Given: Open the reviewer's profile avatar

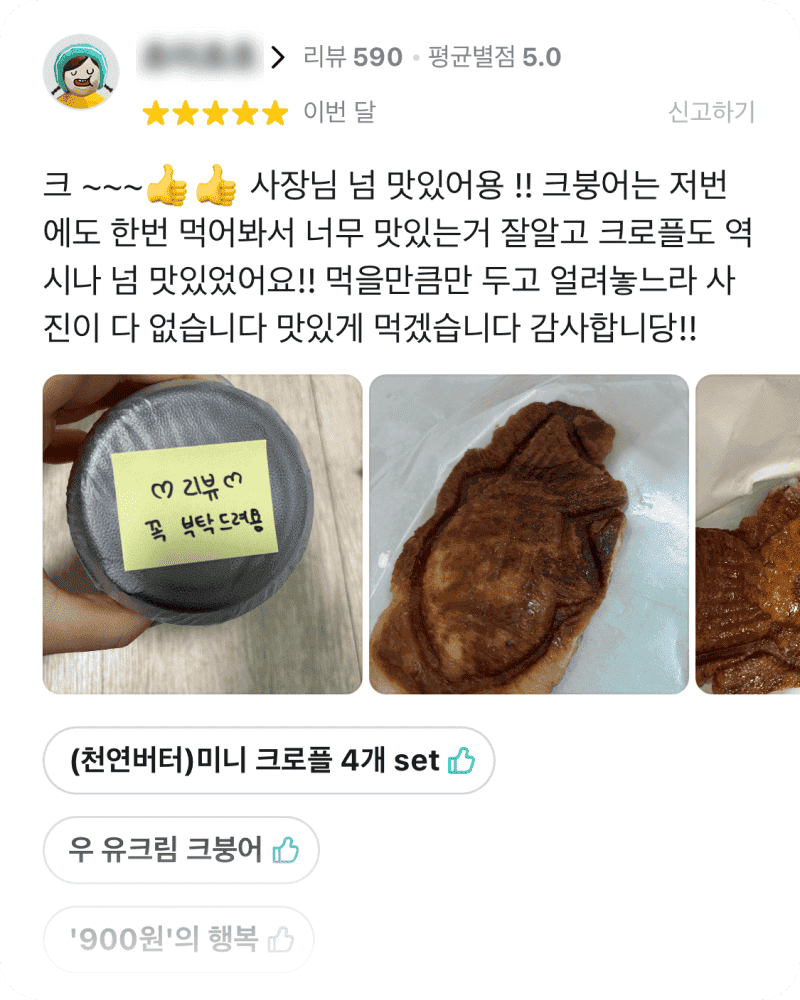Looking at the screenshot, I should pyautogui.click(x=81, y=72).
